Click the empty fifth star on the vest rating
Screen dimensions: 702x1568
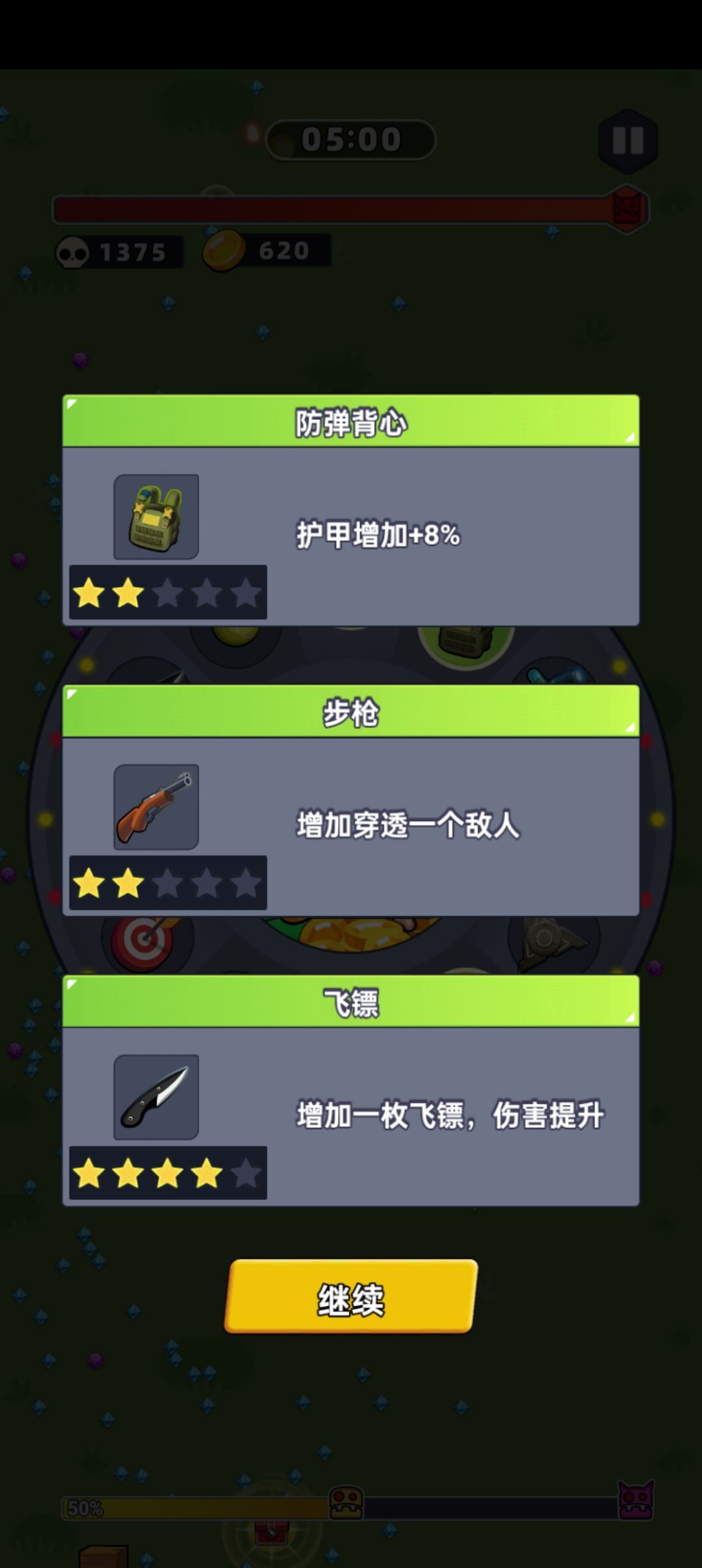coord(246,593)
